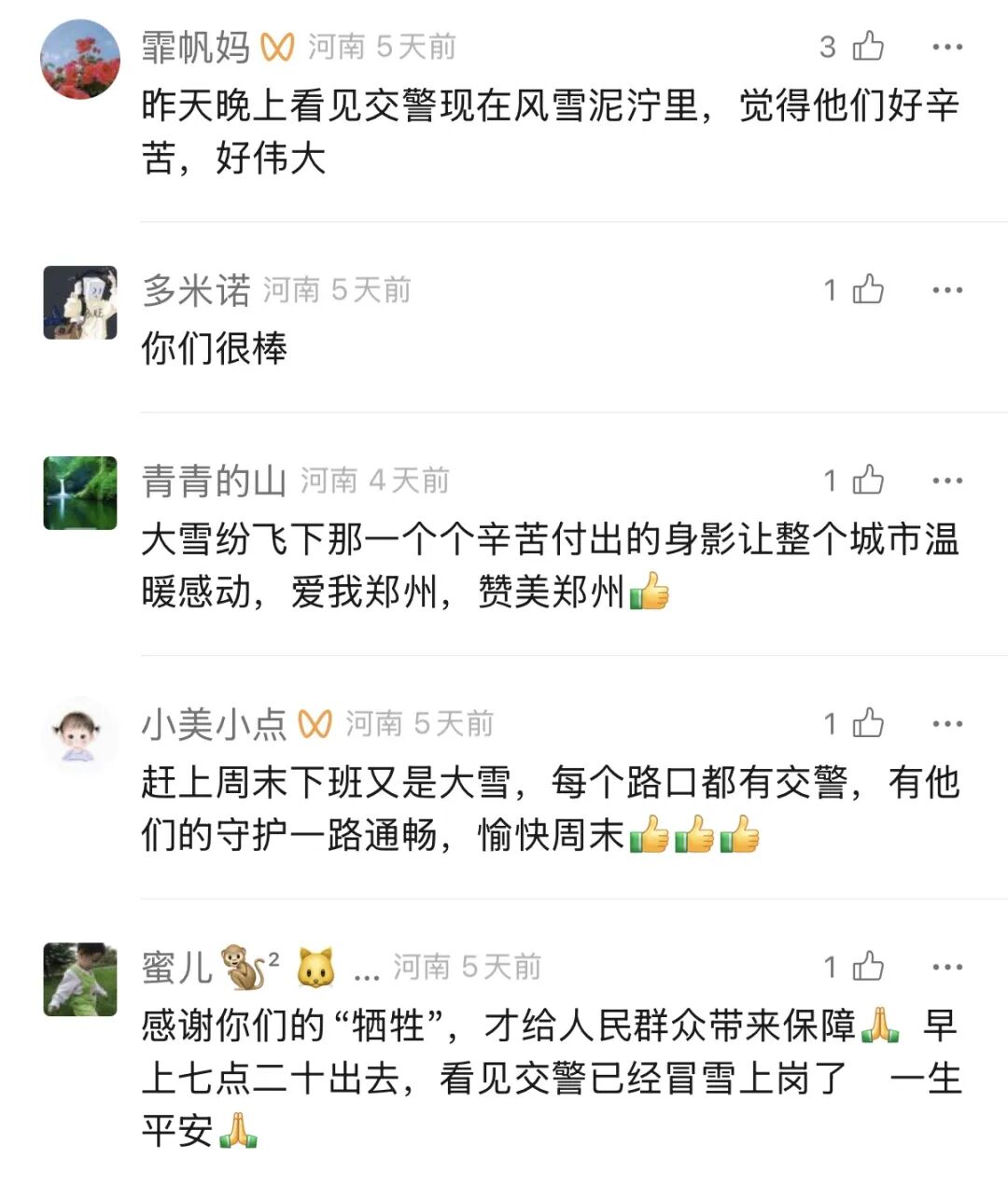Like 青青的山's comment

(868, 481)
